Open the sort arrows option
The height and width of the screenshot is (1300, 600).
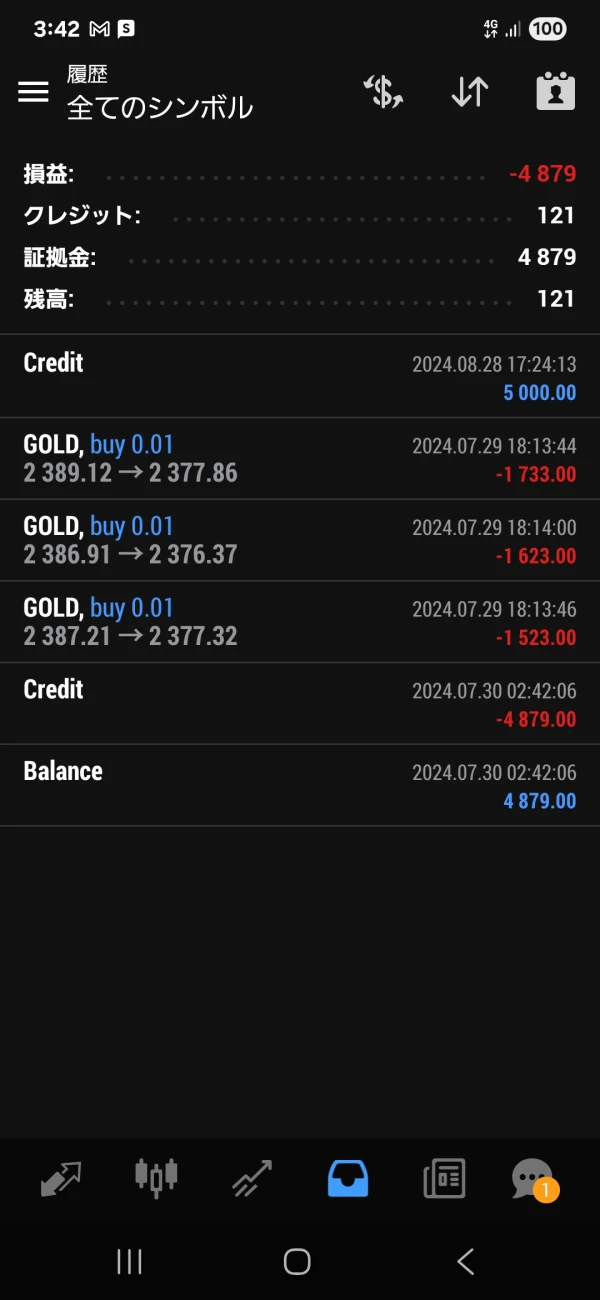tap(469, 92)
